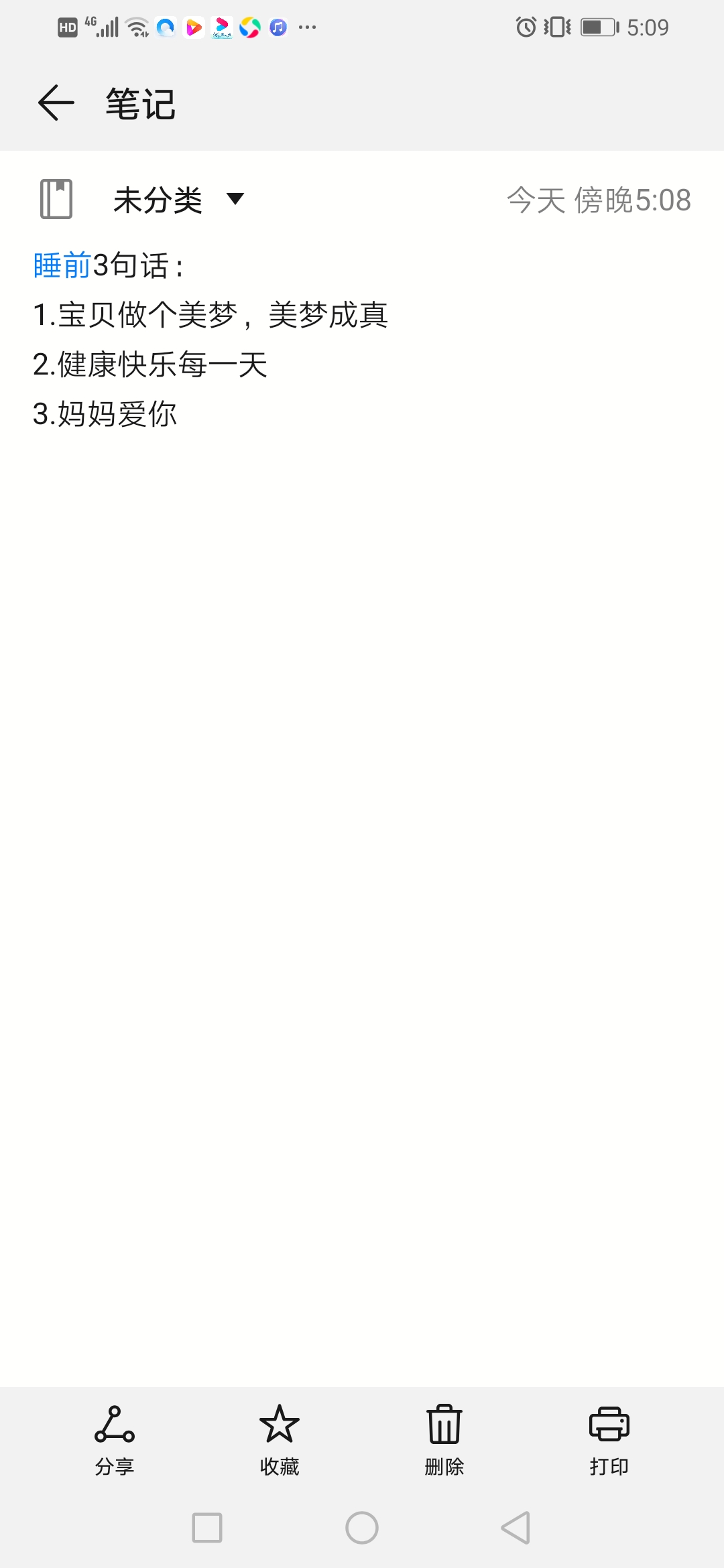Open the 未分类 category dropdown
724x1568 pixels.
click(x=178, y=200)
